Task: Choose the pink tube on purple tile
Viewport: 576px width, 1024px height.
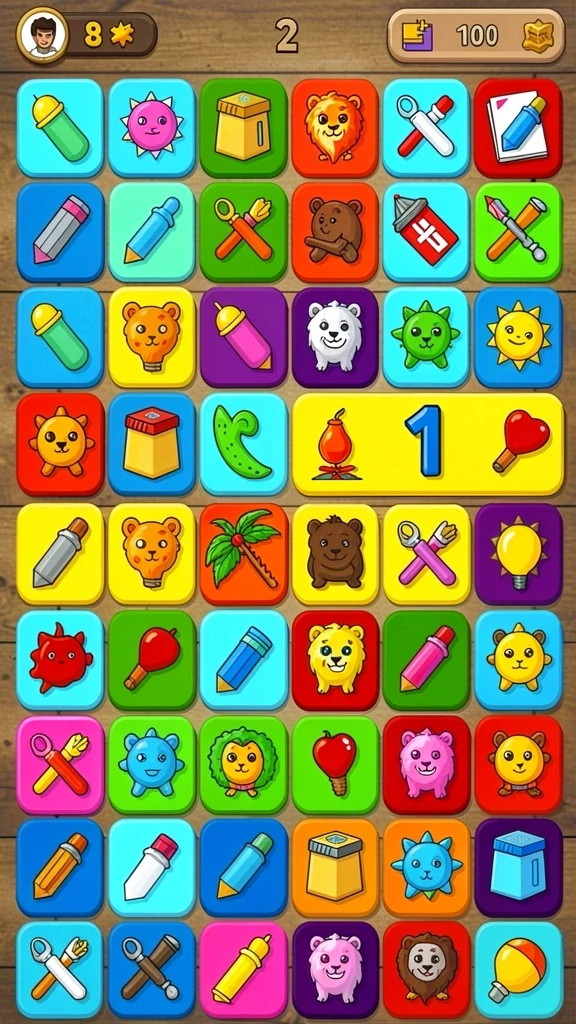Action: coord(244,337)
